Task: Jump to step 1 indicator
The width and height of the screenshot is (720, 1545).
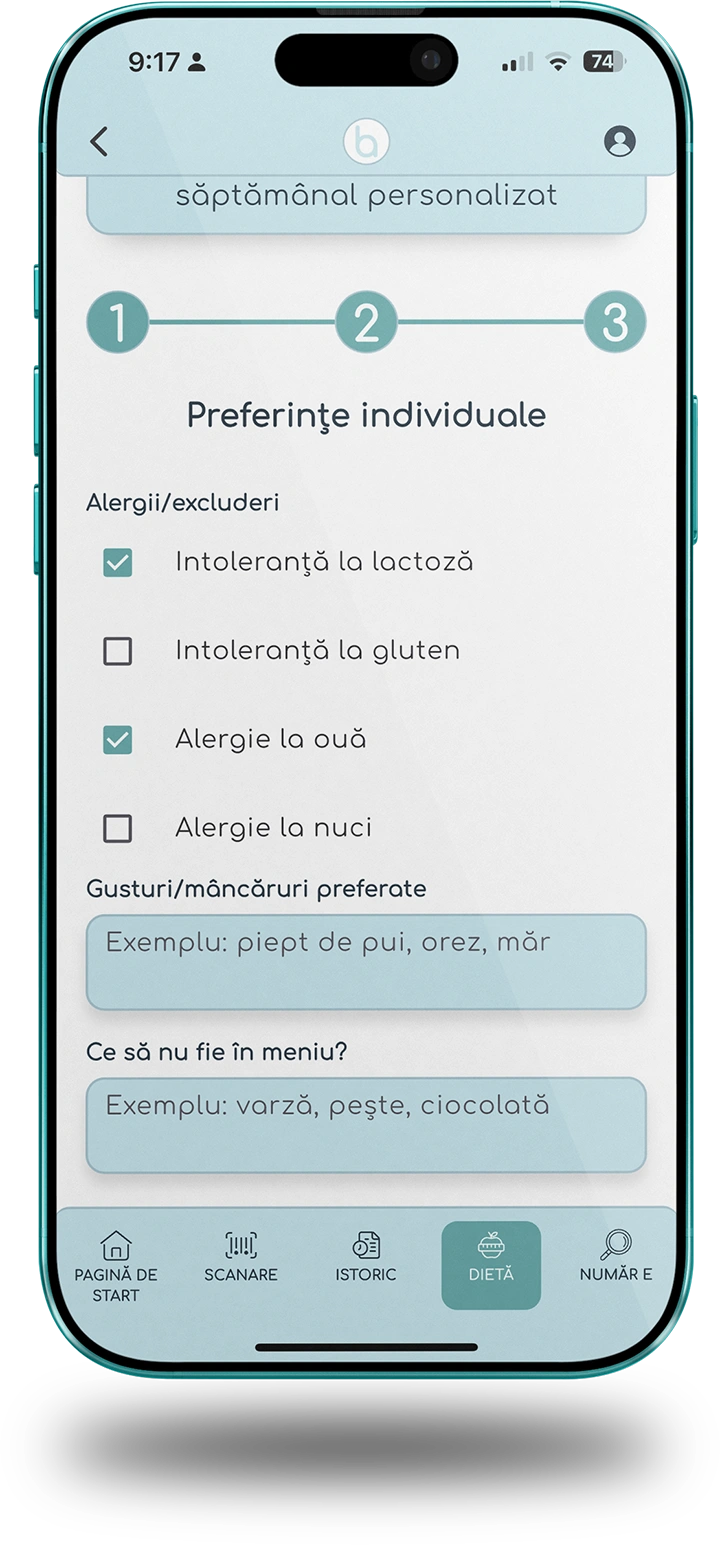Action: click(117, 324)
